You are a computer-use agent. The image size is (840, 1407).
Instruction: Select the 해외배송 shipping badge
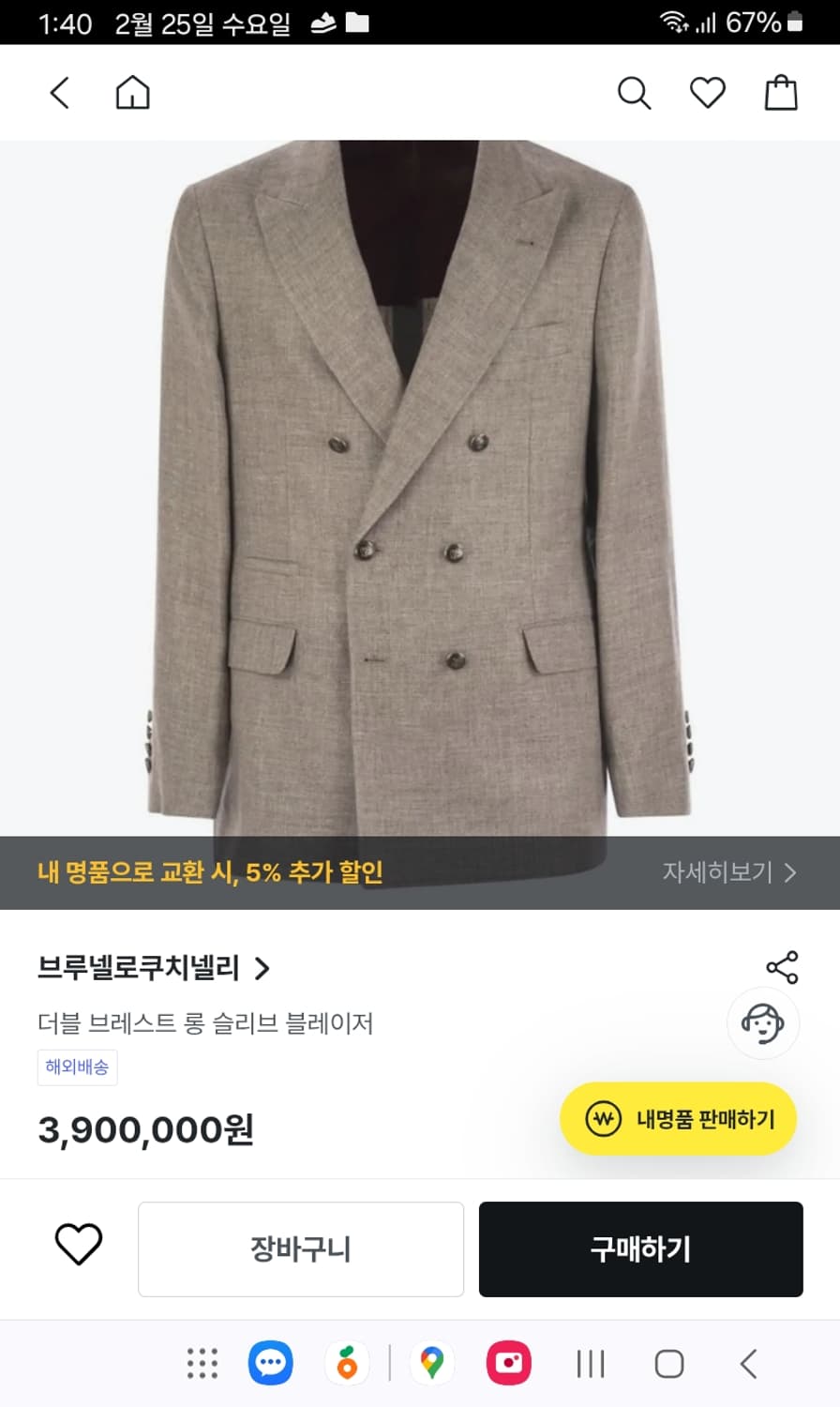point(77,1067)
